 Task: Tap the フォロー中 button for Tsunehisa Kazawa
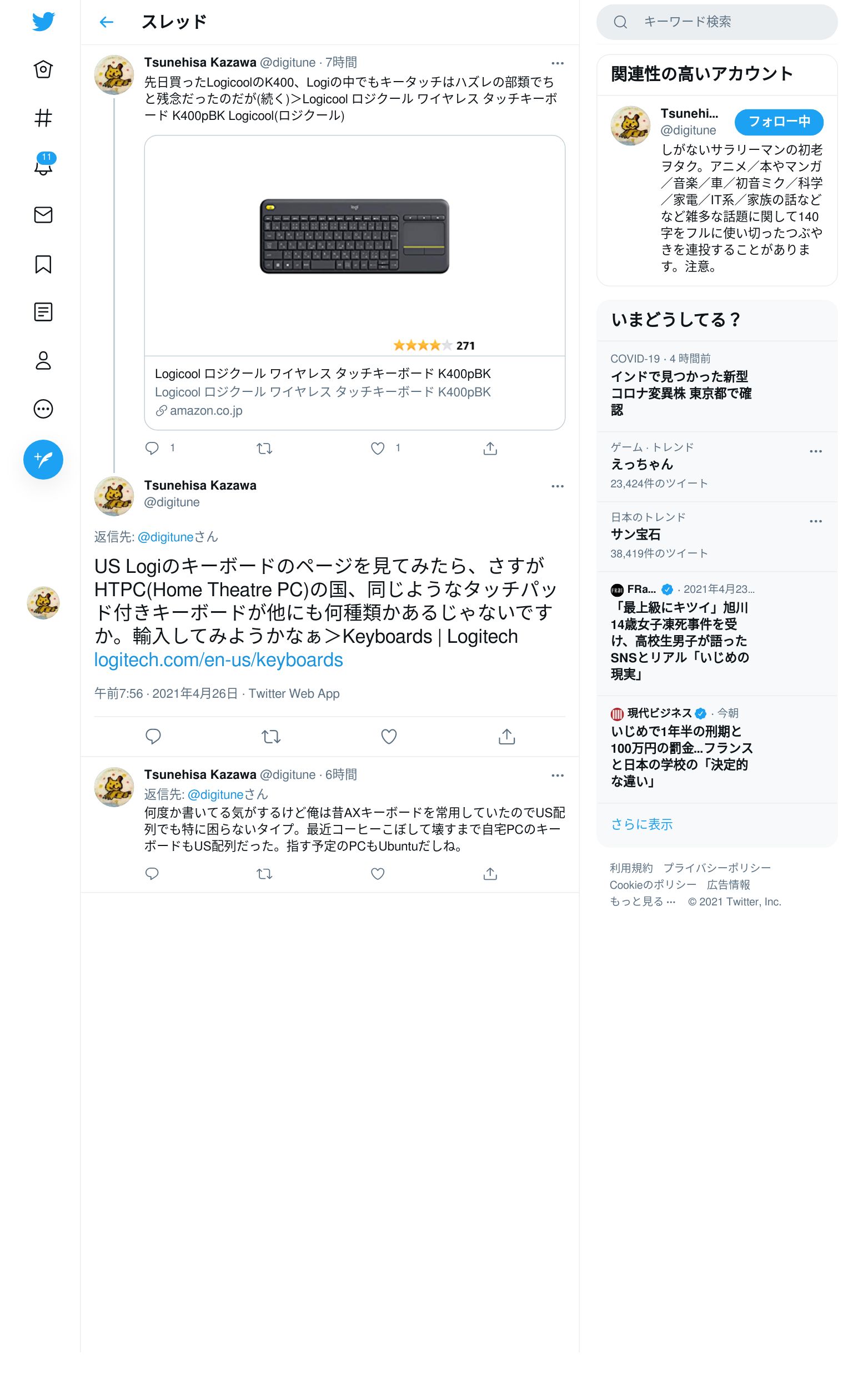779,122
